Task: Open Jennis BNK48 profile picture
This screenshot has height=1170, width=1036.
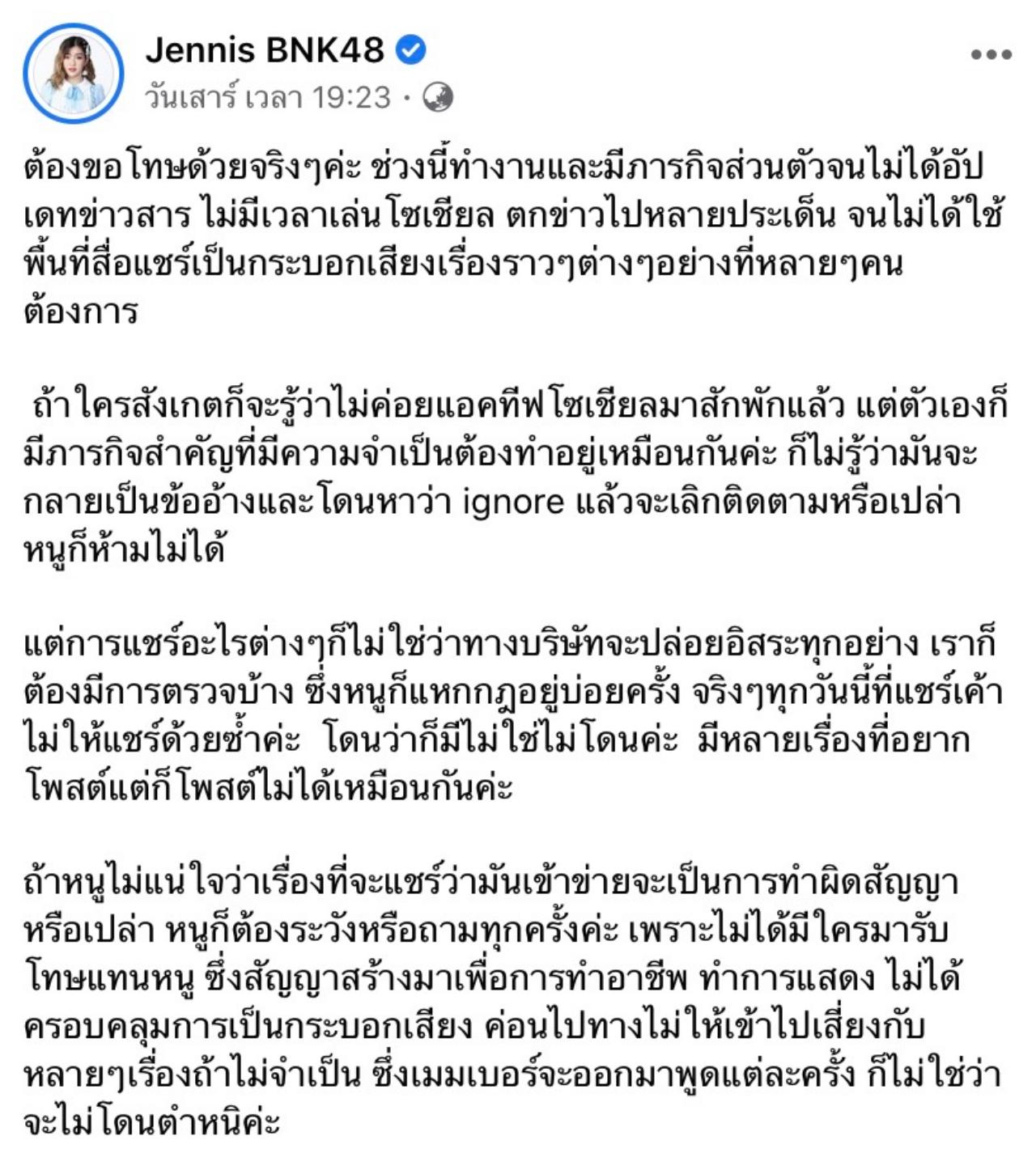Action: pyautogui.click(x=74, y=73)
